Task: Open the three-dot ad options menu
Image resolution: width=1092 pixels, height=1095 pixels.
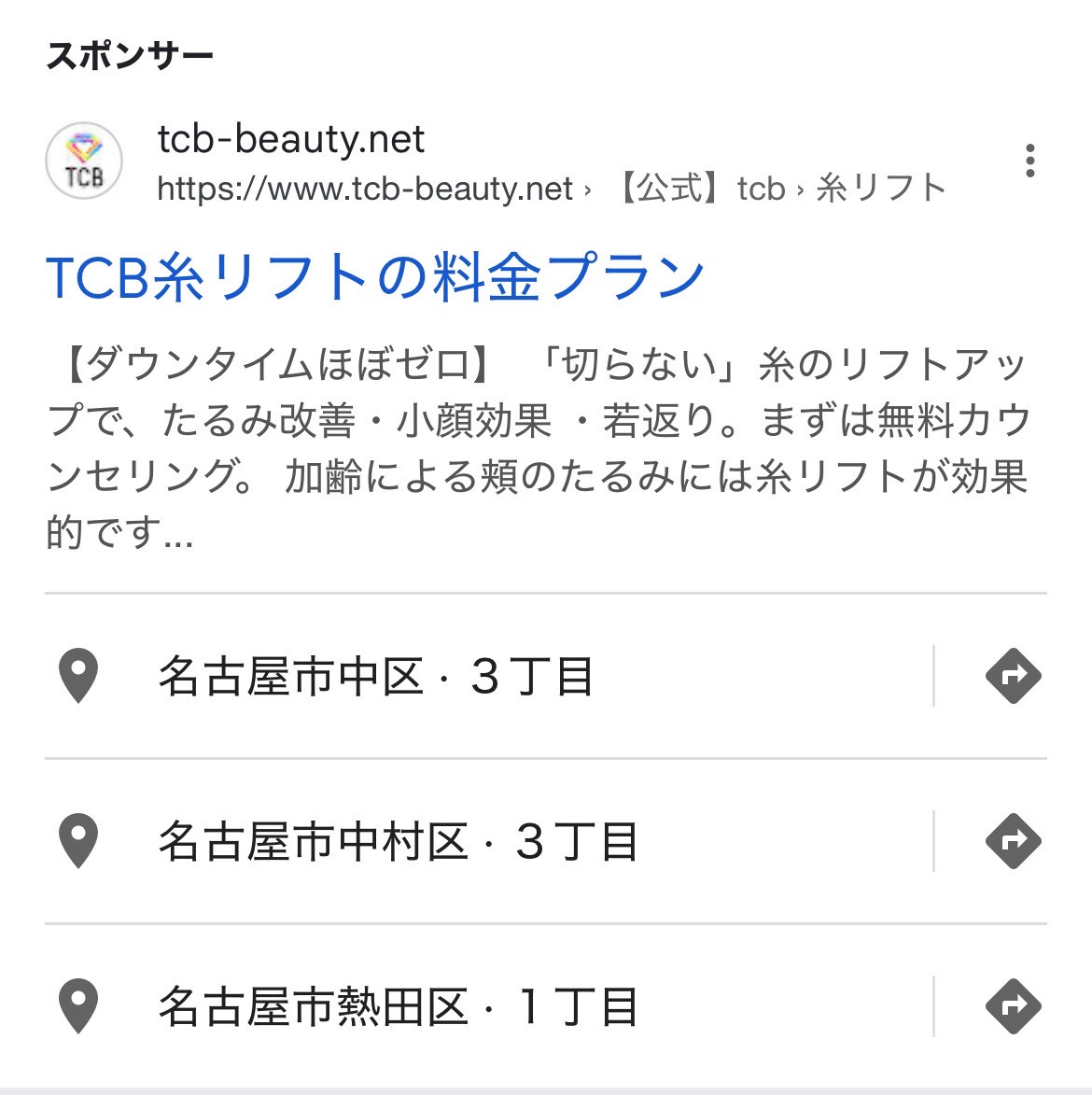Action: pyautogui.click(x=1030, y=160)
